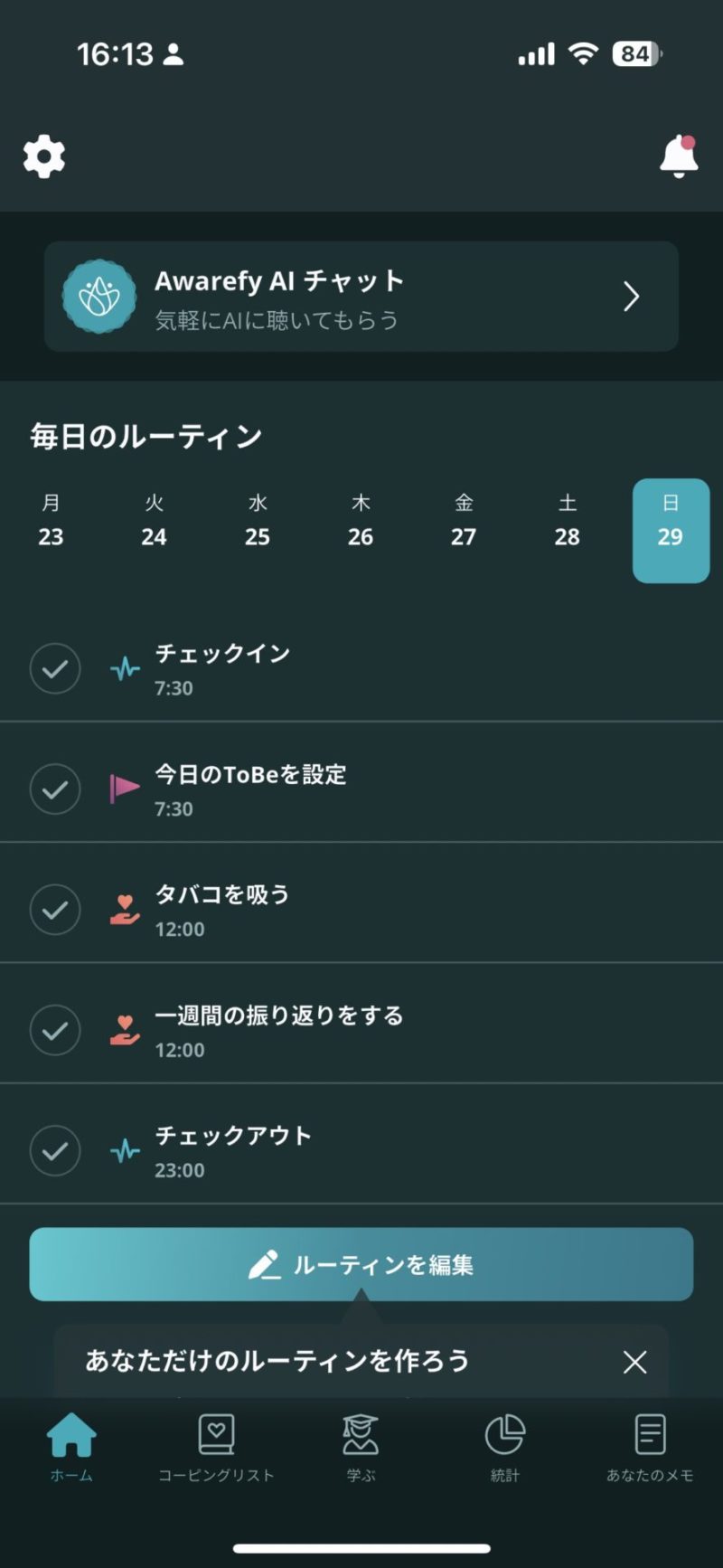Open the 統計 tab

point(505,1449)
